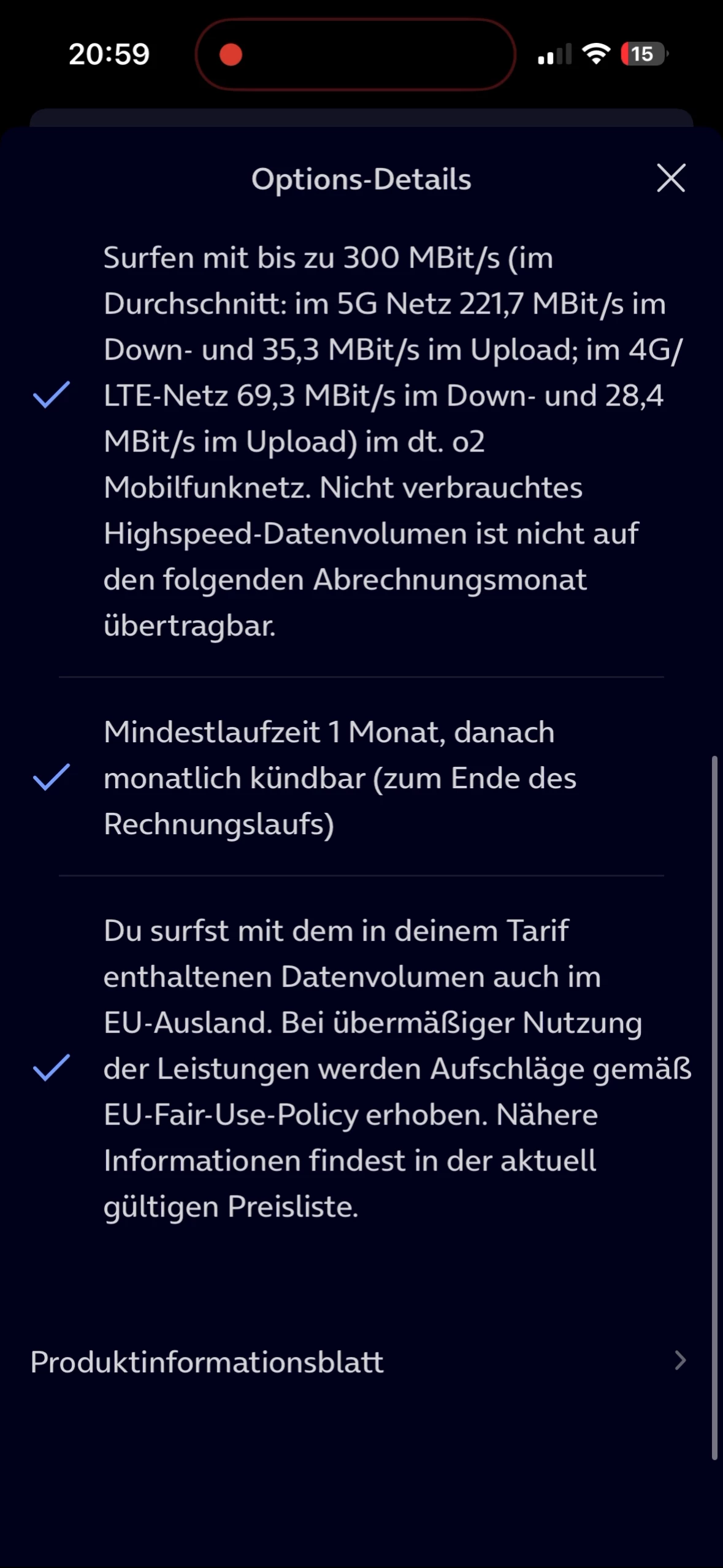
Task: Close the Options-Details sheet
Action: coord(671,178)
